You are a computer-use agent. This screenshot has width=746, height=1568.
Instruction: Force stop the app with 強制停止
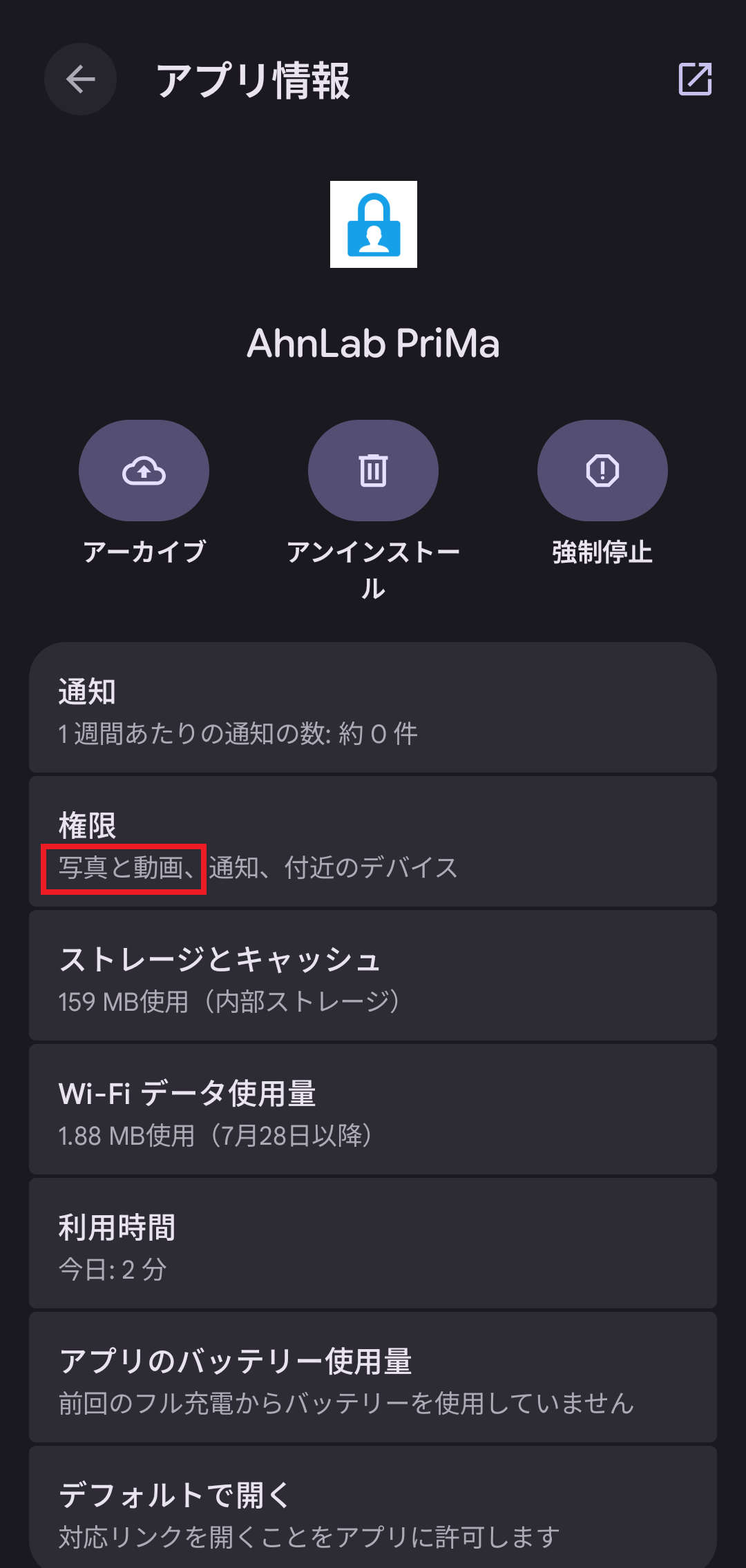point(602,470)
